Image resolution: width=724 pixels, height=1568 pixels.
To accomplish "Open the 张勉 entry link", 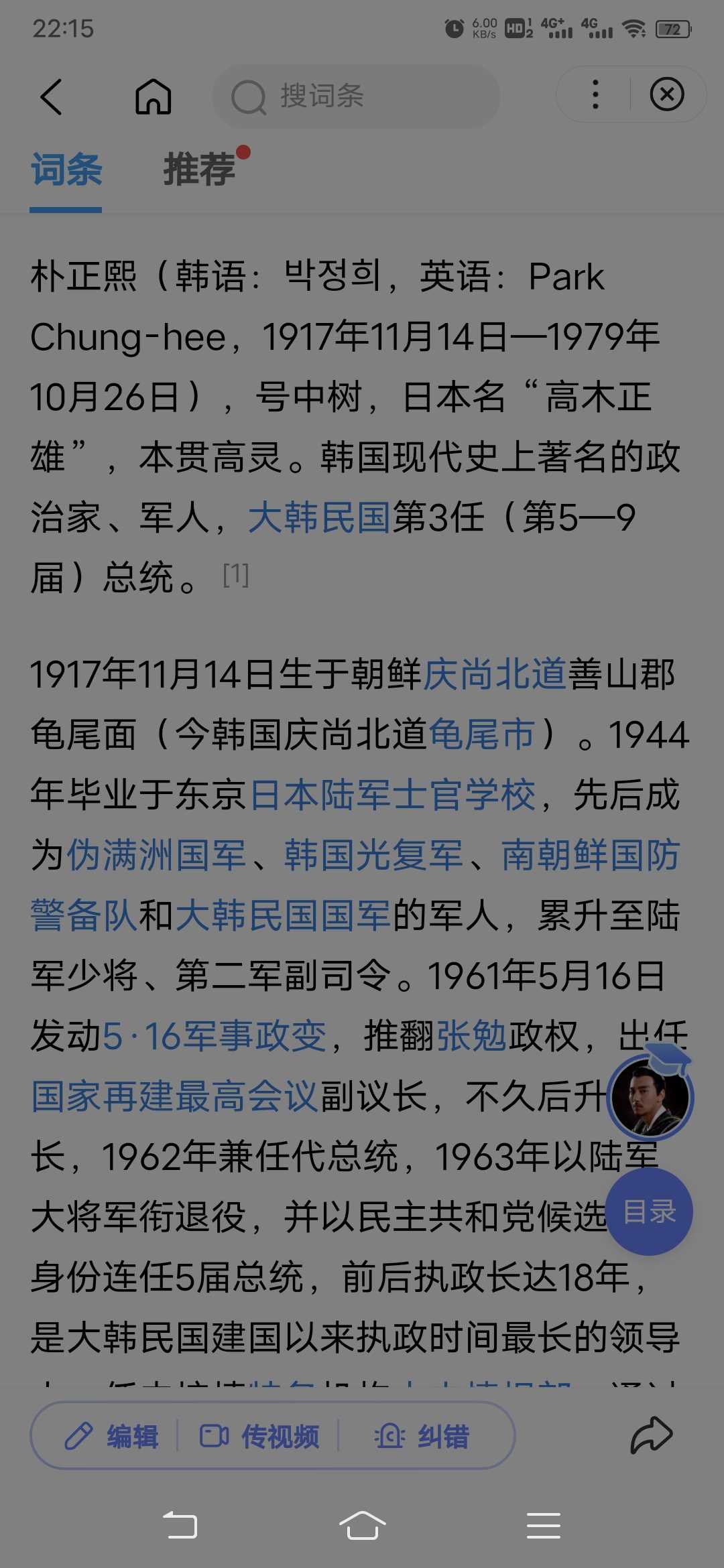I will 471,1036.
